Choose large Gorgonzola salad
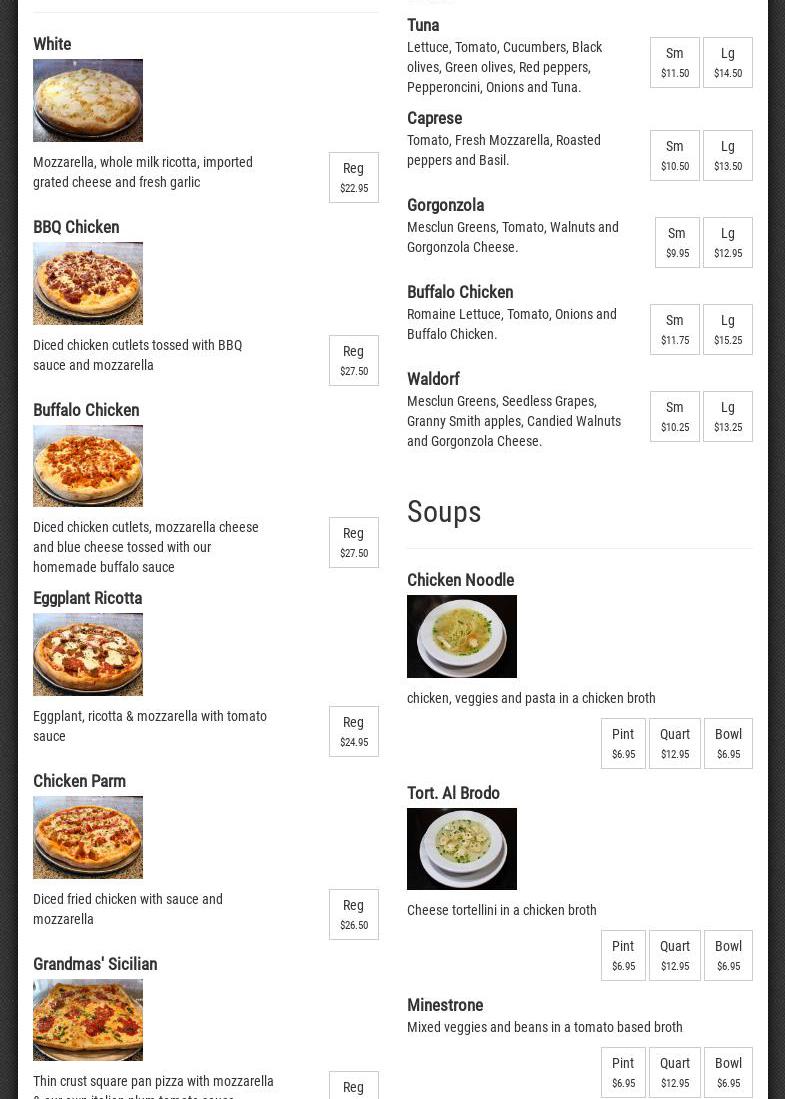The image size is (785, 1099). pos(727,242)
